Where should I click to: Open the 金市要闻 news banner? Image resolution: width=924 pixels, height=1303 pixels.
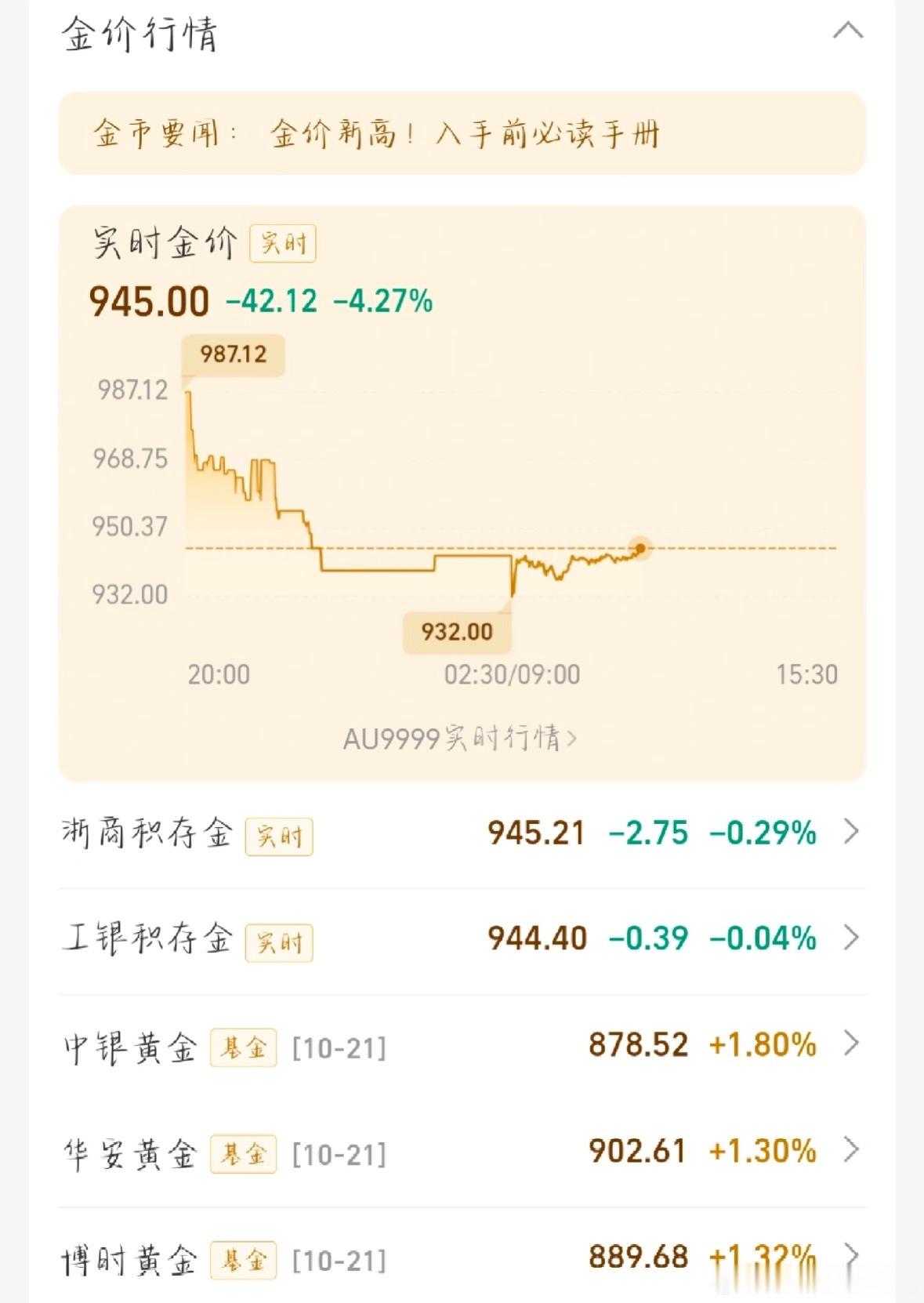click(x=462, y=133)
